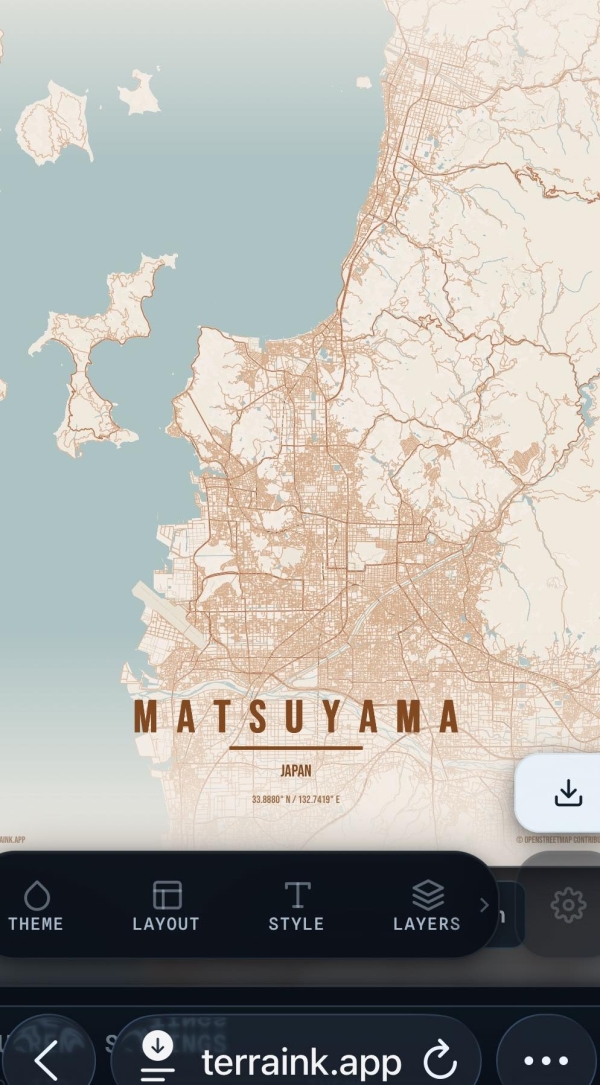This screenshot has height=1085, width=600.
Task: Reload the terraink.app page
Action: (x=440, y=1061)
